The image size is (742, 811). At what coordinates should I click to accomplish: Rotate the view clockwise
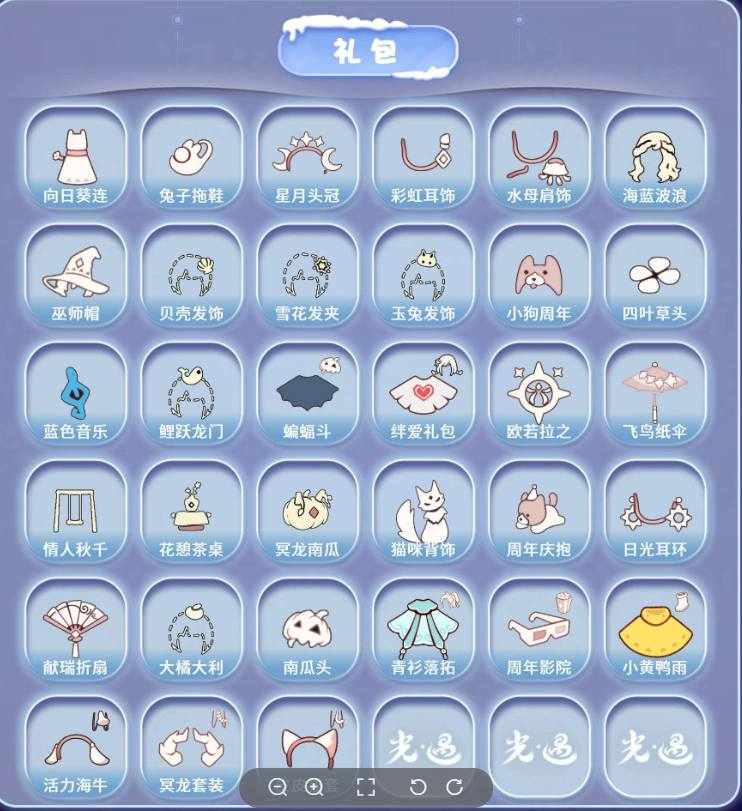[x=454, y=787]
